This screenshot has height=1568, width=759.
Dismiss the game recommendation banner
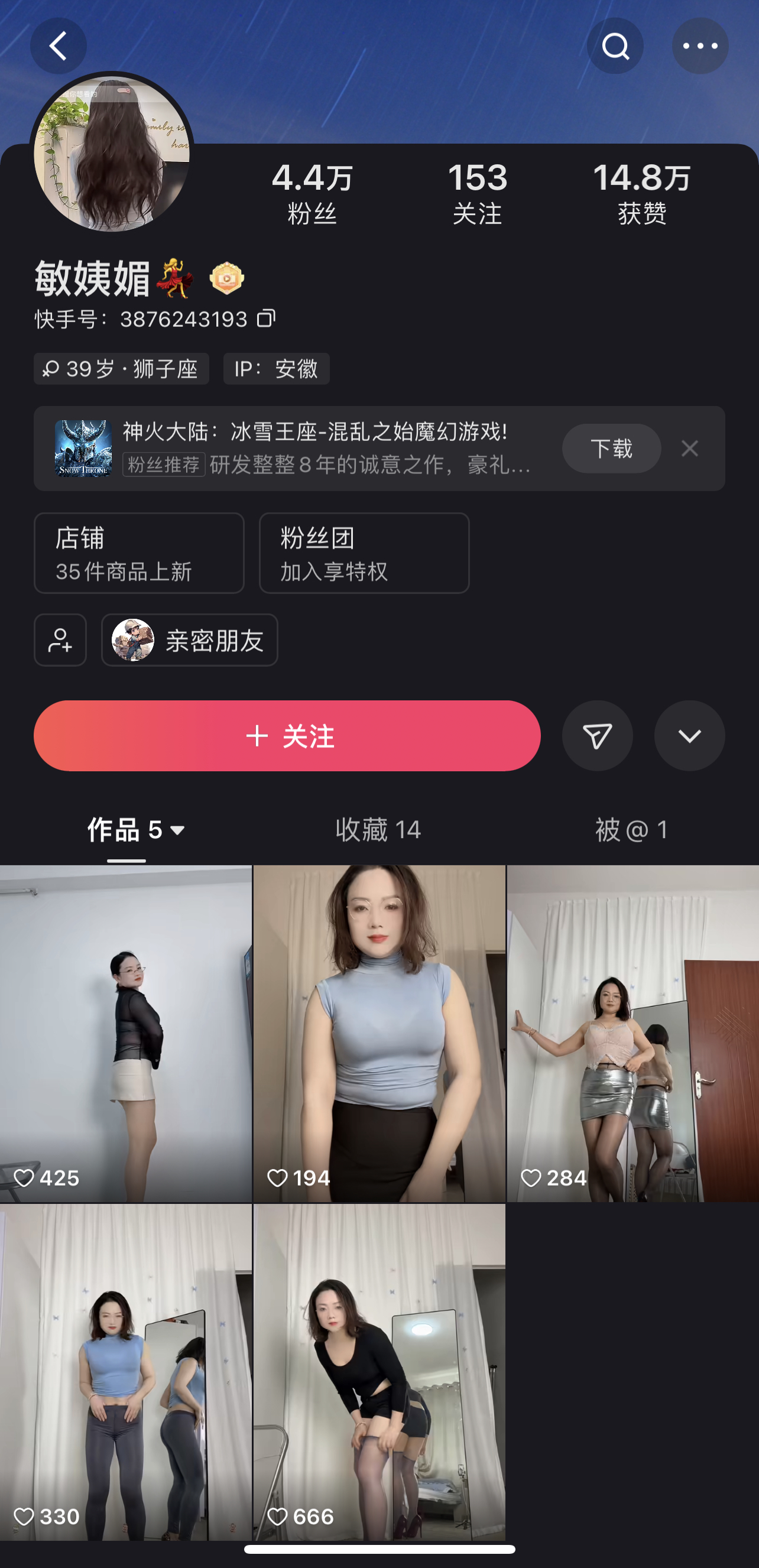690,449
